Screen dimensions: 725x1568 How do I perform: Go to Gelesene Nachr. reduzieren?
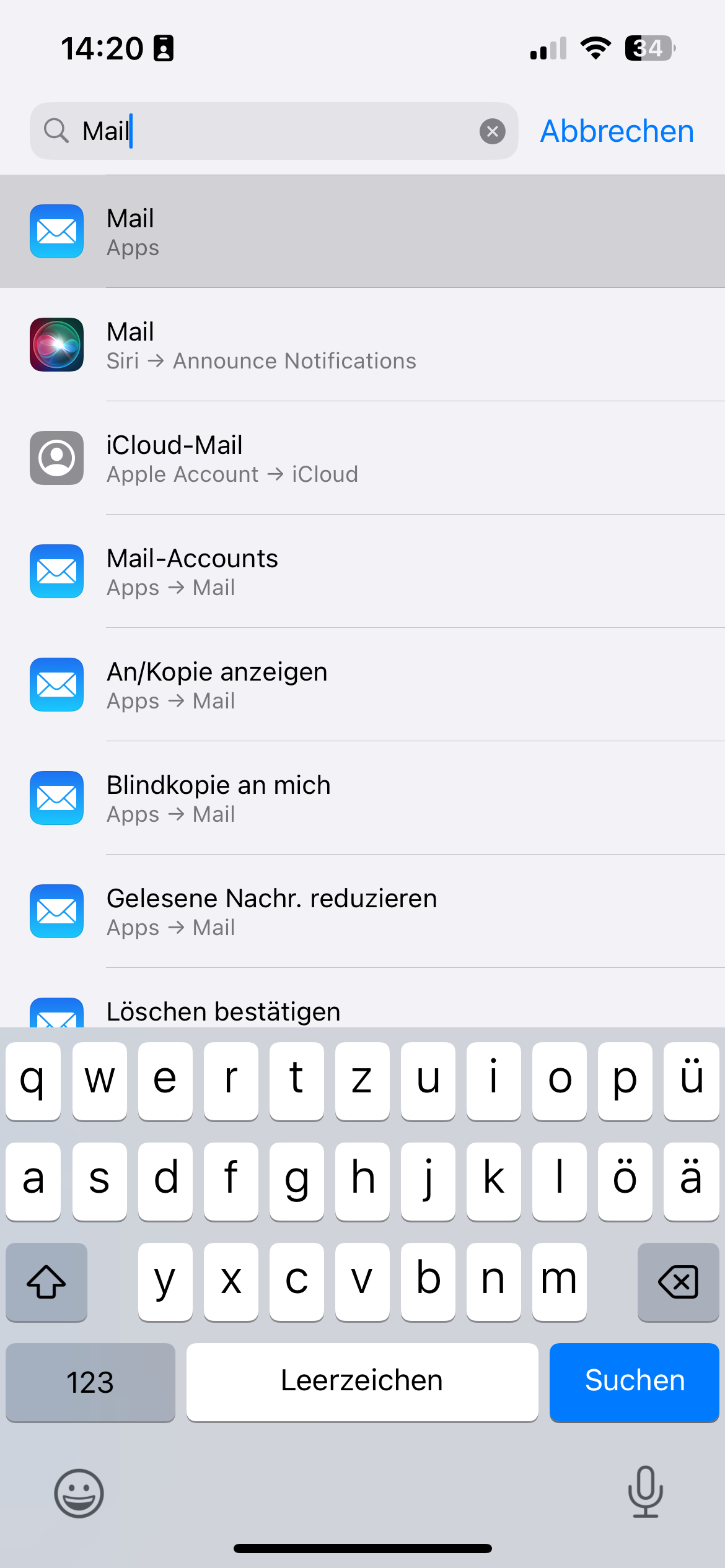(362, 912)
